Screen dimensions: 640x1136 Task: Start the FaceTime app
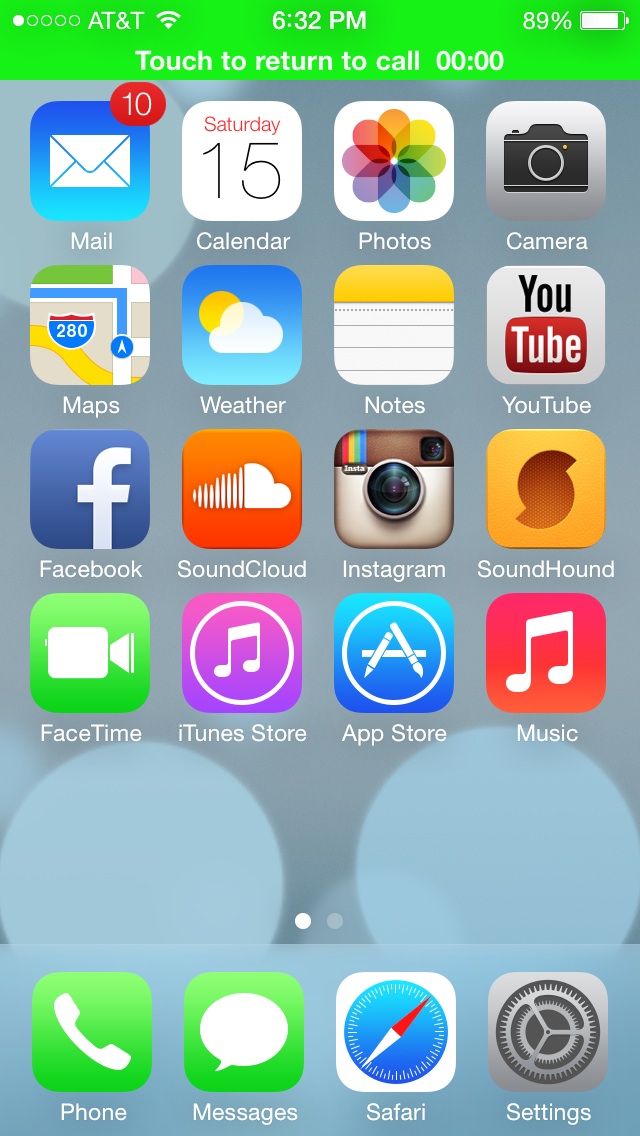coord(90,653)
